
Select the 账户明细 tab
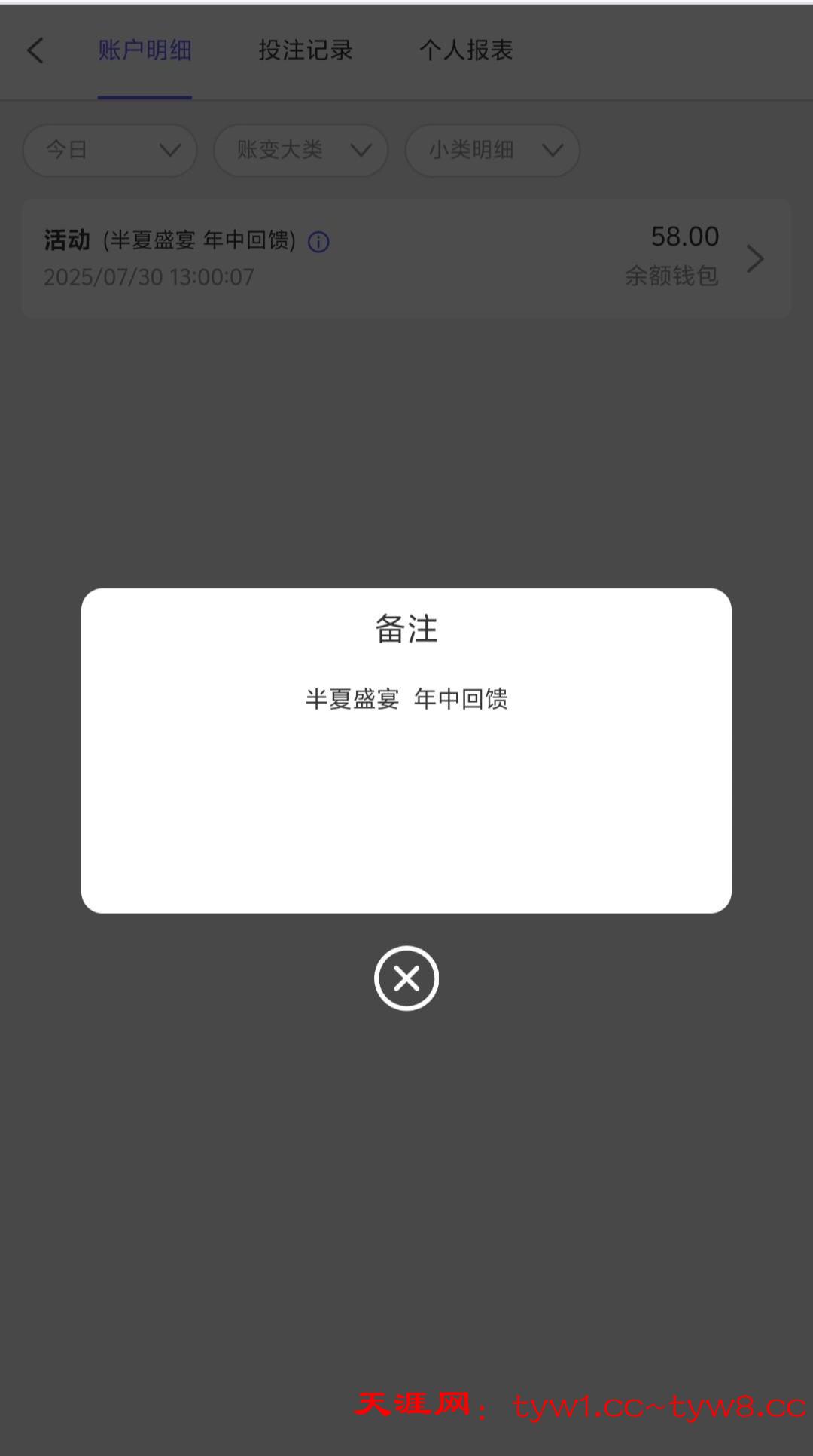pos(145,50)
